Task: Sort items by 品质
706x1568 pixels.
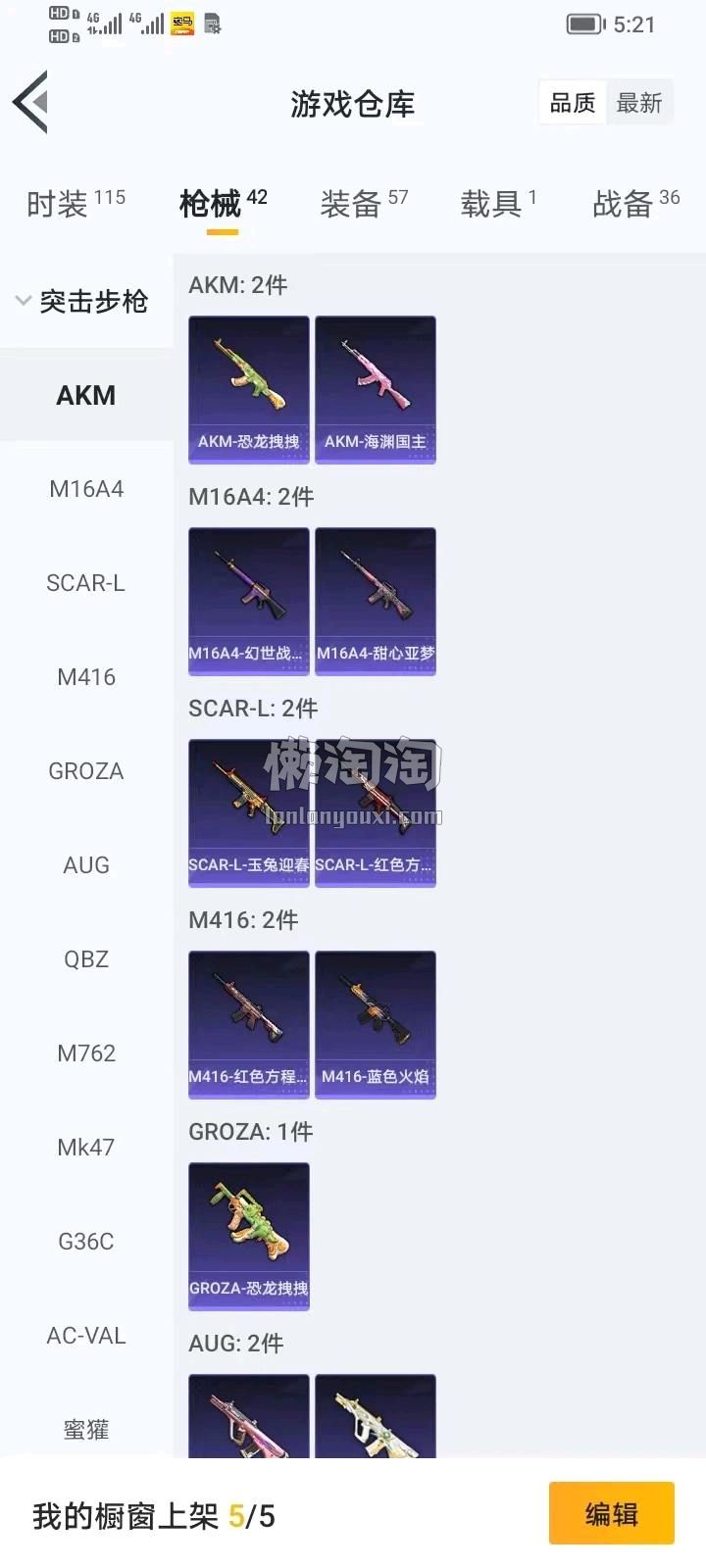Action: pos(572,103)
